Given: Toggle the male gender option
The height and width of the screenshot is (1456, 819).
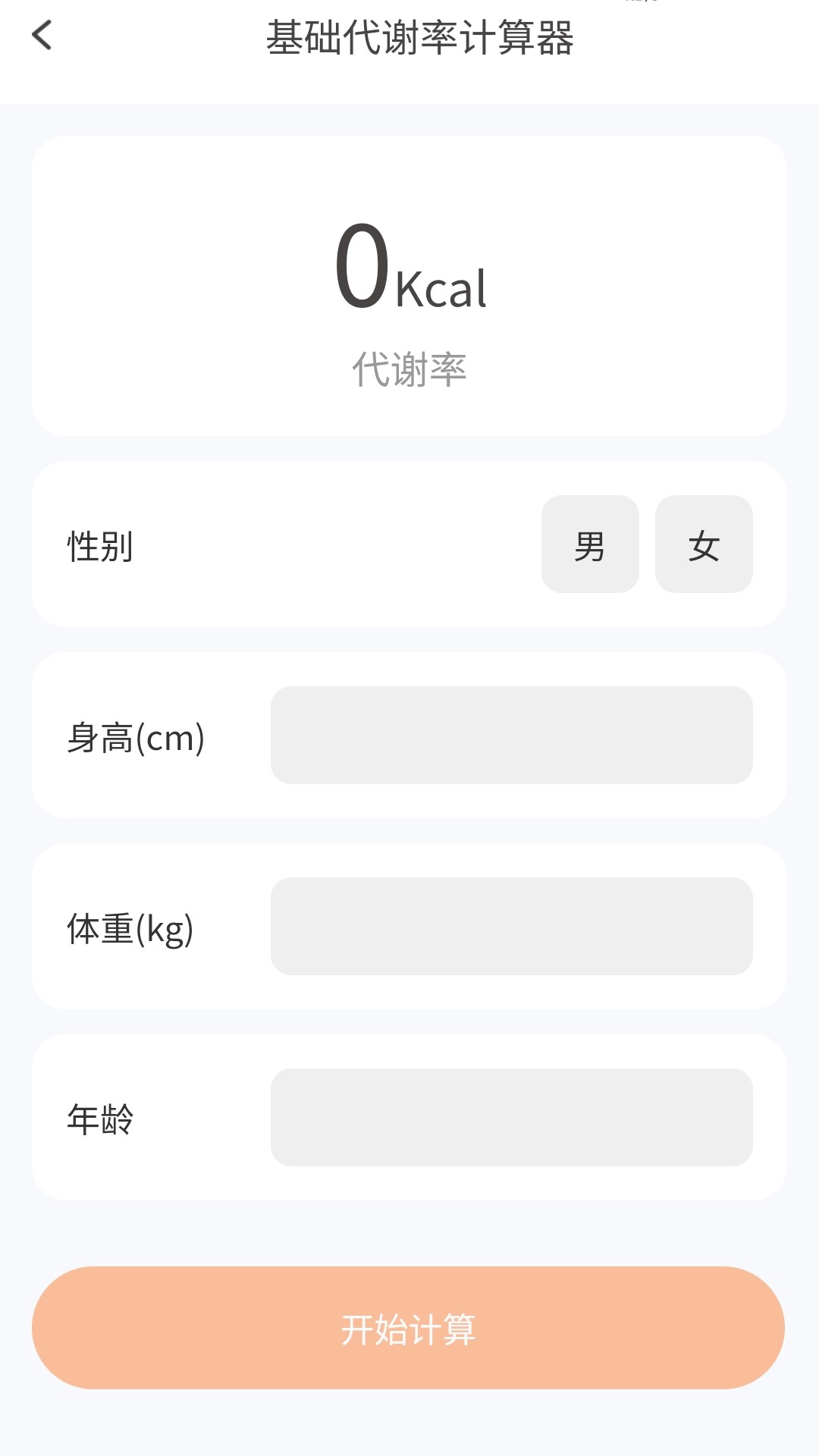Looking at the screenshot, I should click(x=590, y=544).
